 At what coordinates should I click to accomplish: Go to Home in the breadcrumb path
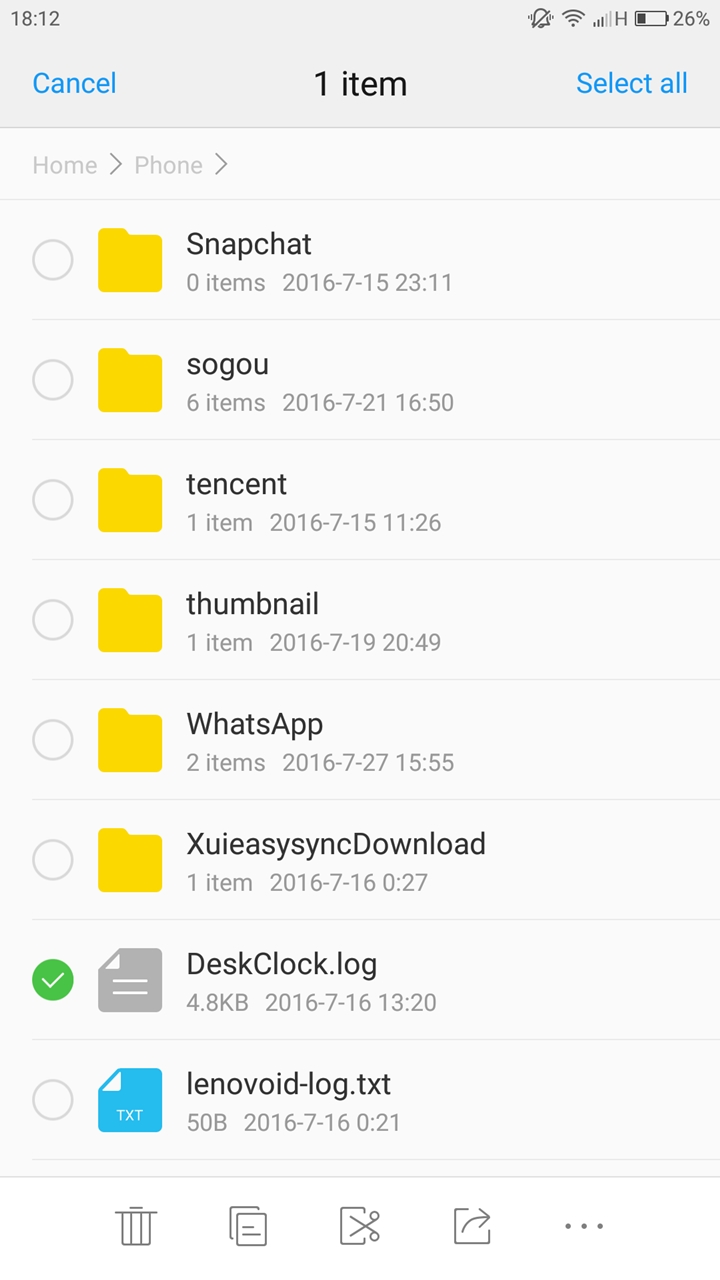pos(65,165)
